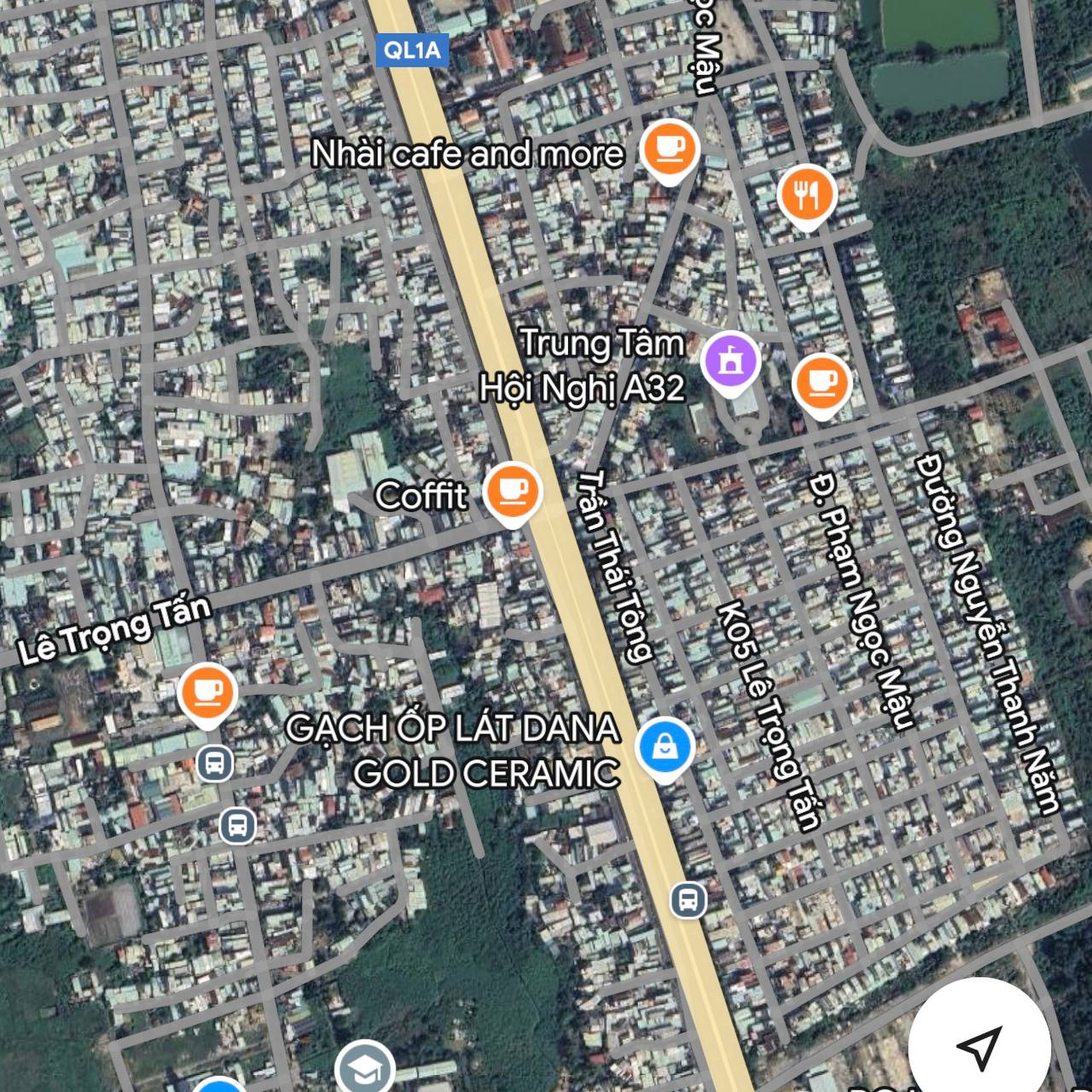Select the restaurant fork-and-knife marker
The width and height of the screenshot is (1092, 1092).
tap(806, 195)
